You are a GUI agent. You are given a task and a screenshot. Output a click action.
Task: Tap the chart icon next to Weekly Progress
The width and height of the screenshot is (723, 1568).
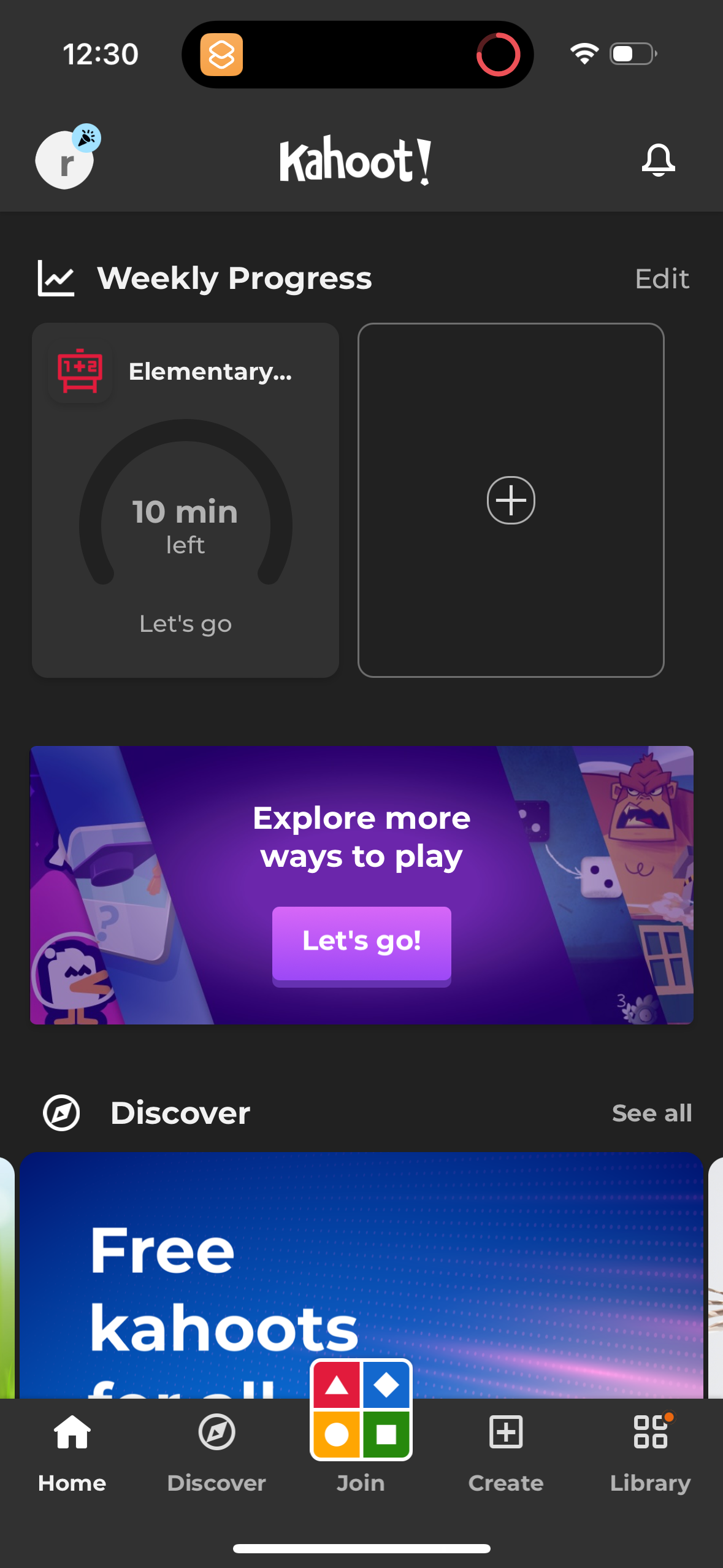click(56, 277)
